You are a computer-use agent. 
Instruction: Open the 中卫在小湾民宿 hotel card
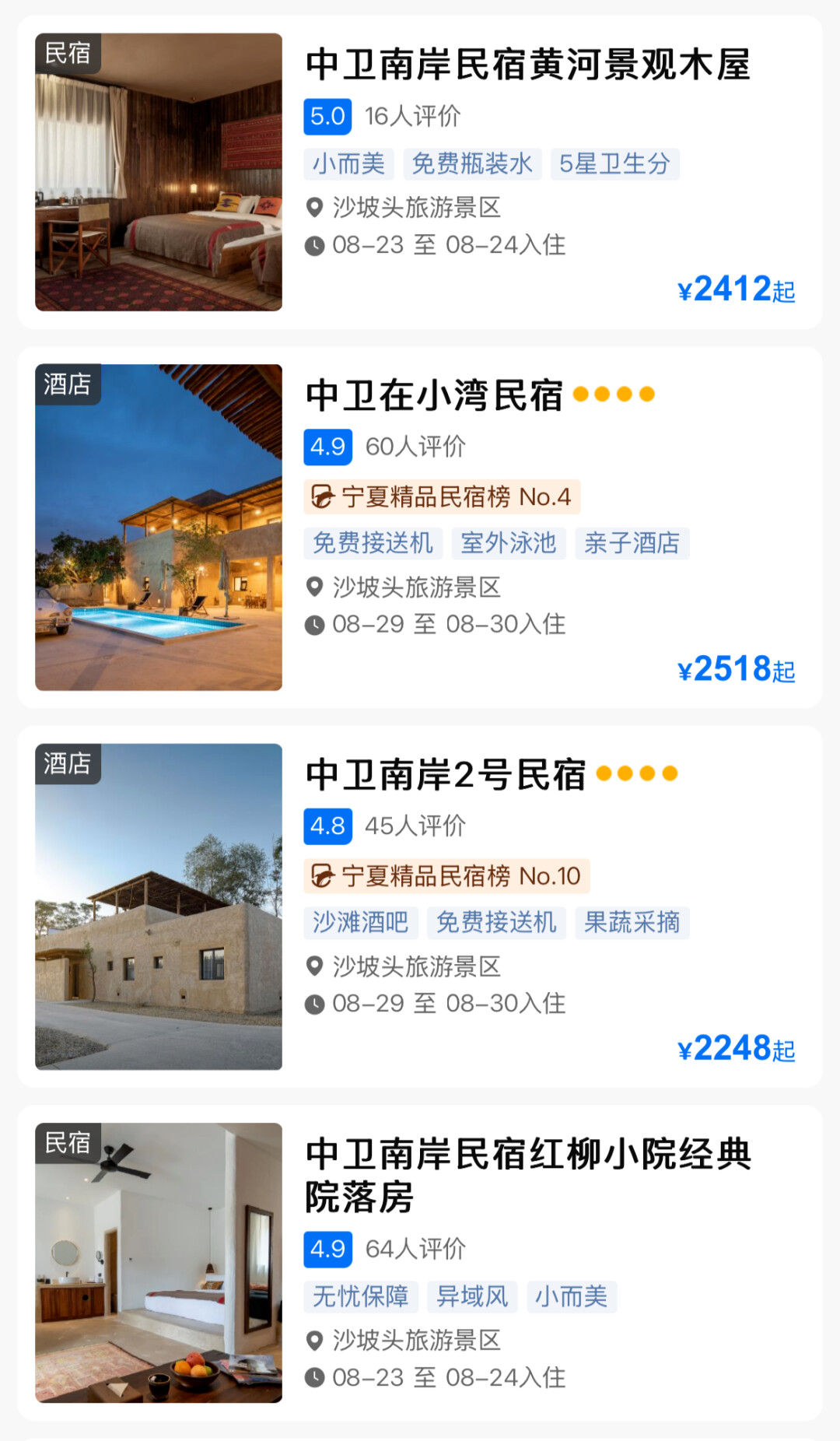coord(434,396)
